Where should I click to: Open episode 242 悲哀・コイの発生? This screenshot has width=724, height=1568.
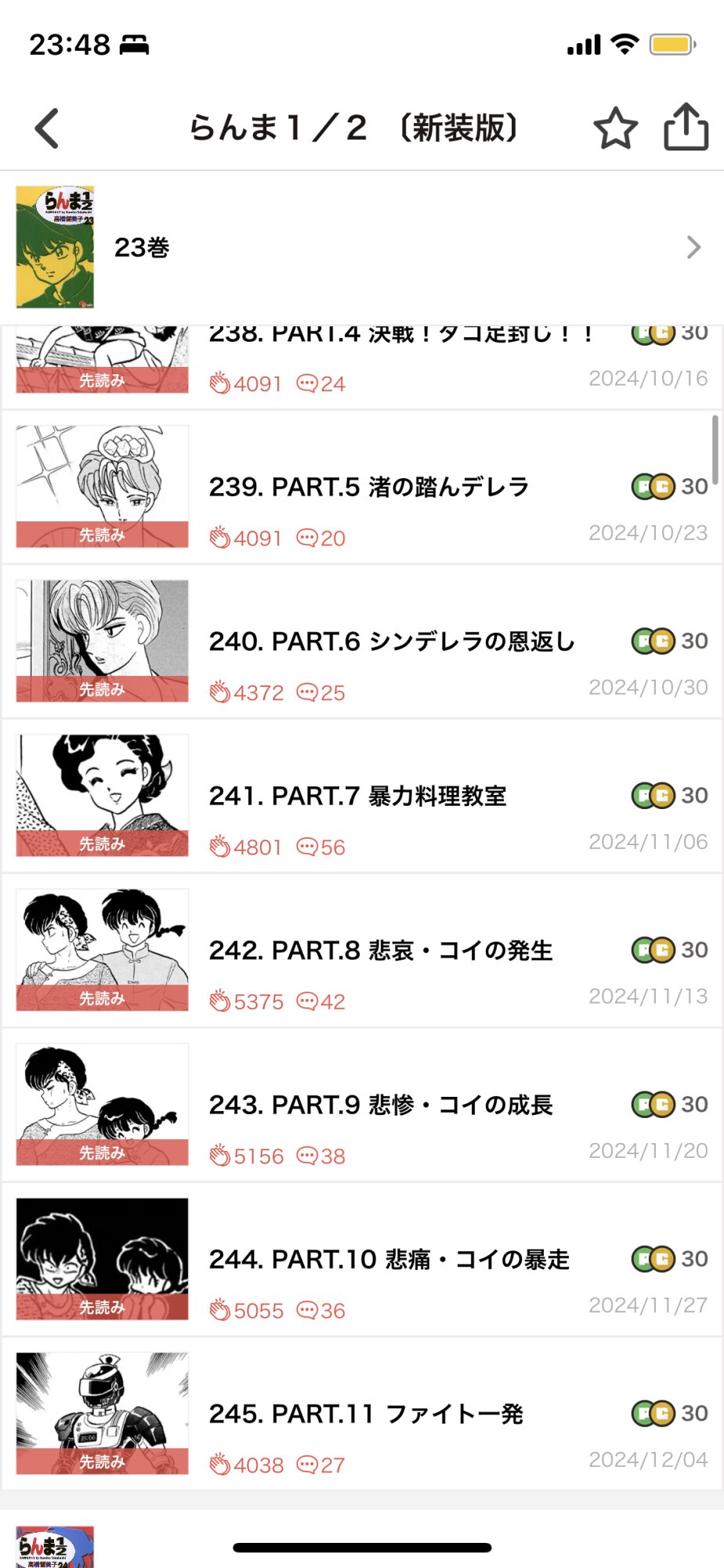point(362,950)
